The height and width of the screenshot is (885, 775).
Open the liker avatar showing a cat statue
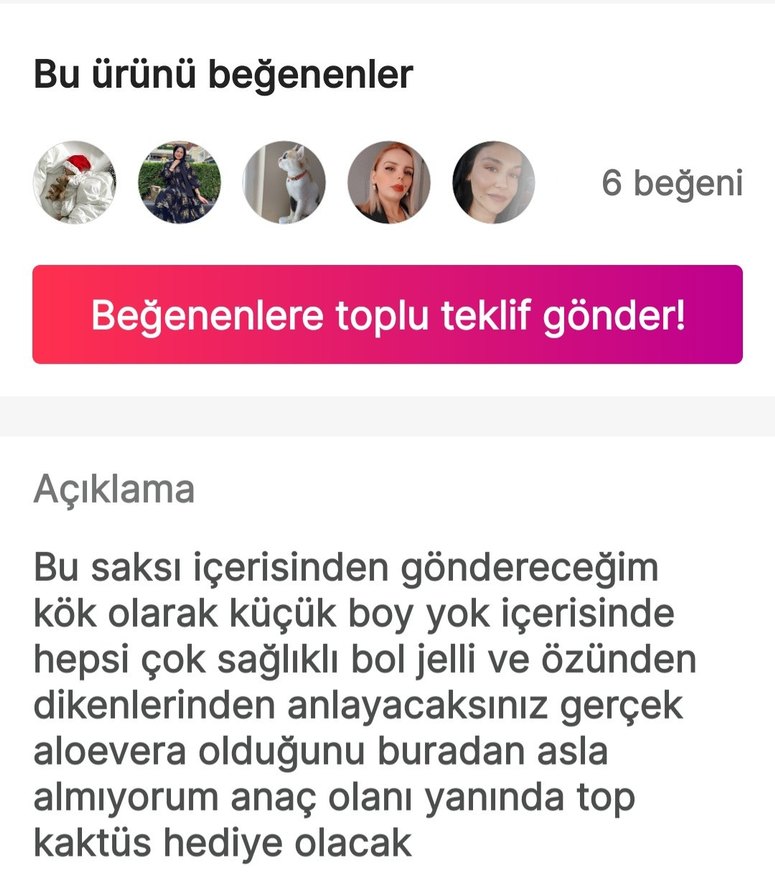(284, 182)
